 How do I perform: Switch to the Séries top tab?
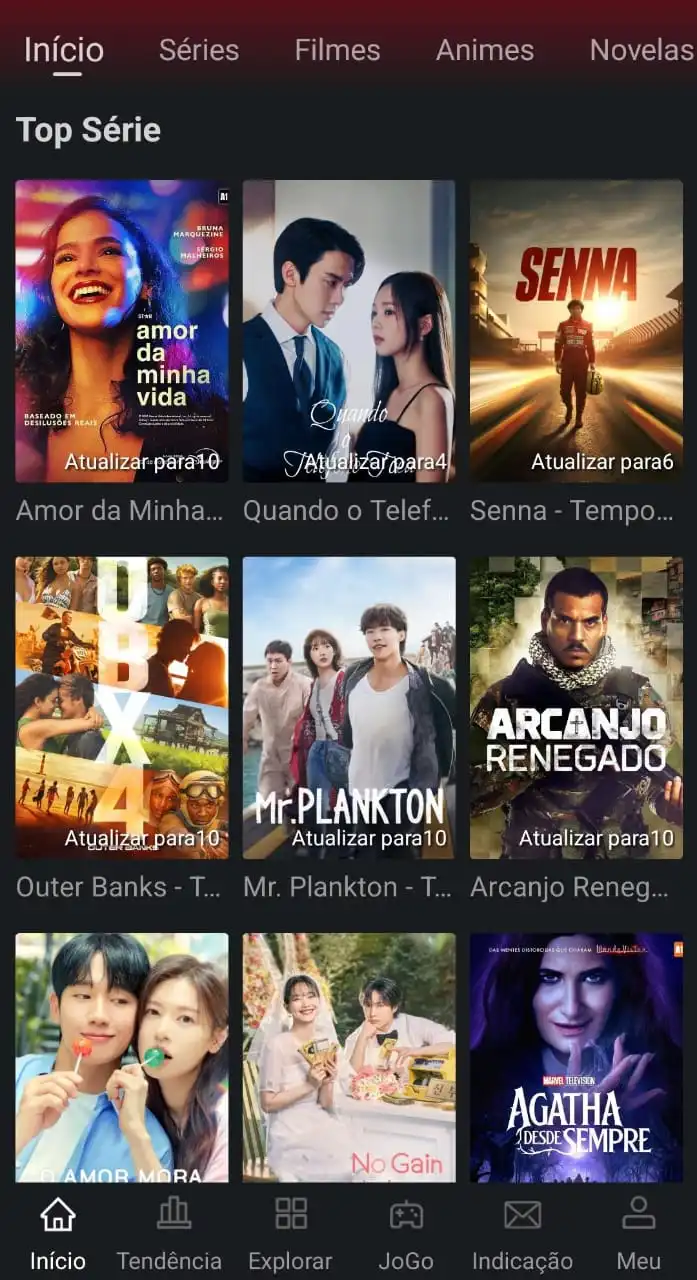(199, 50)
